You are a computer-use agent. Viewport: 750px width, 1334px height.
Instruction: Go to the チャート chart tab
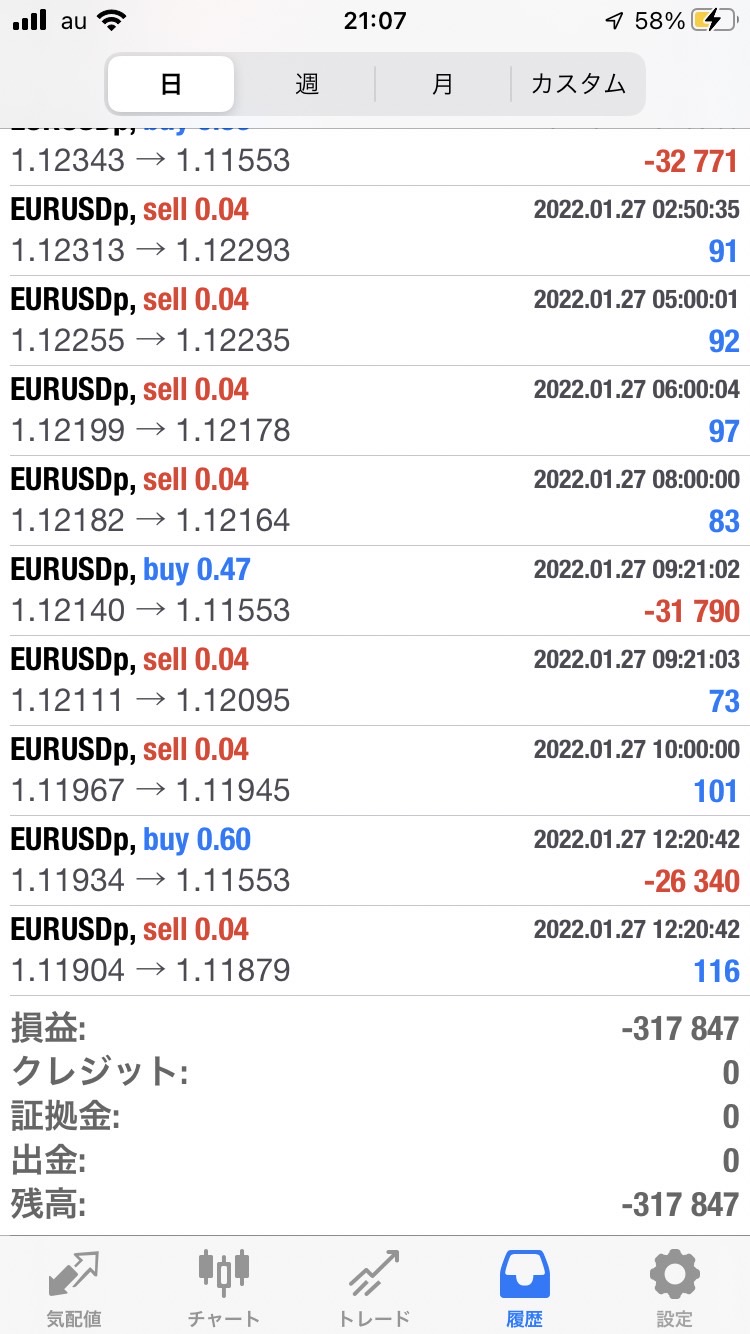point(224,1287)
